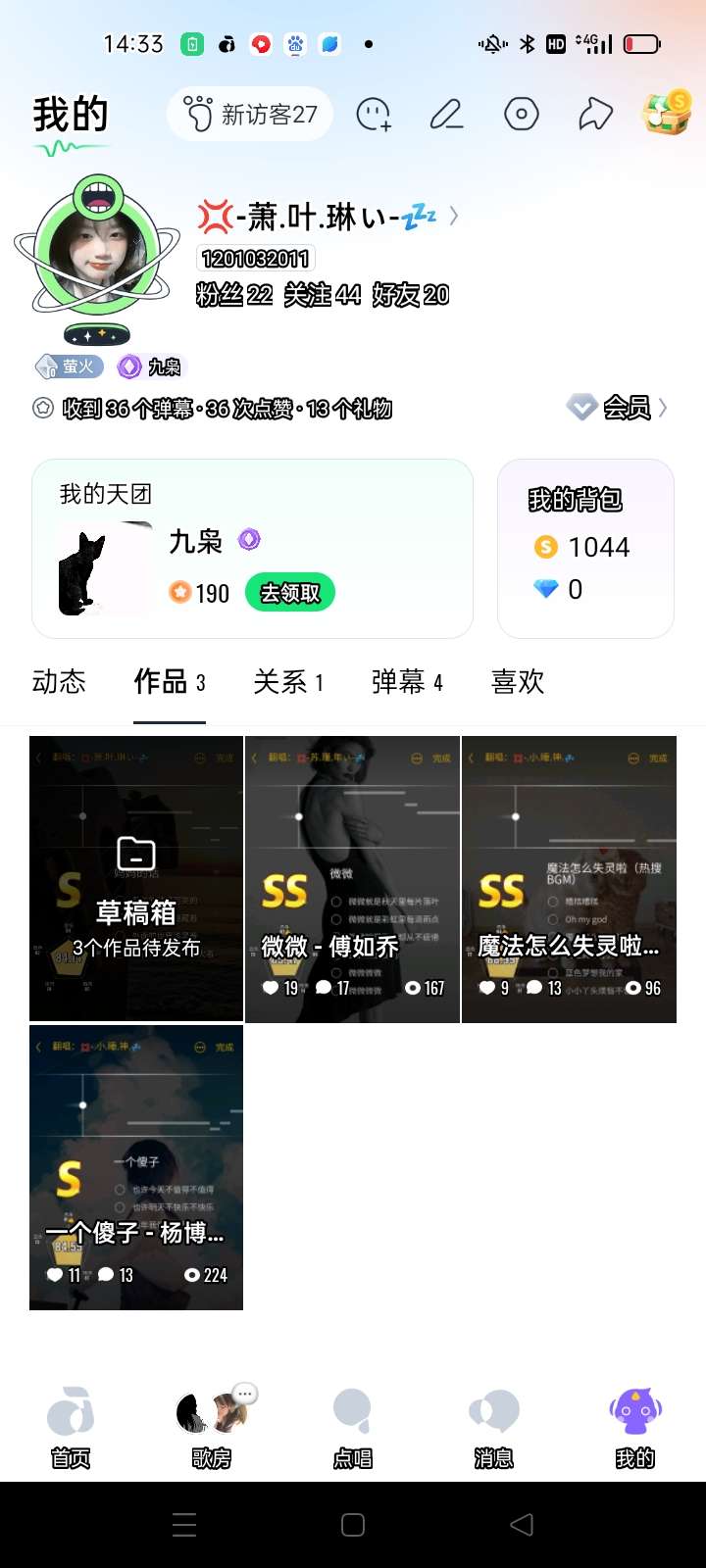
Task: Tap the 去领取 claim button
Action: coord(290,593)
